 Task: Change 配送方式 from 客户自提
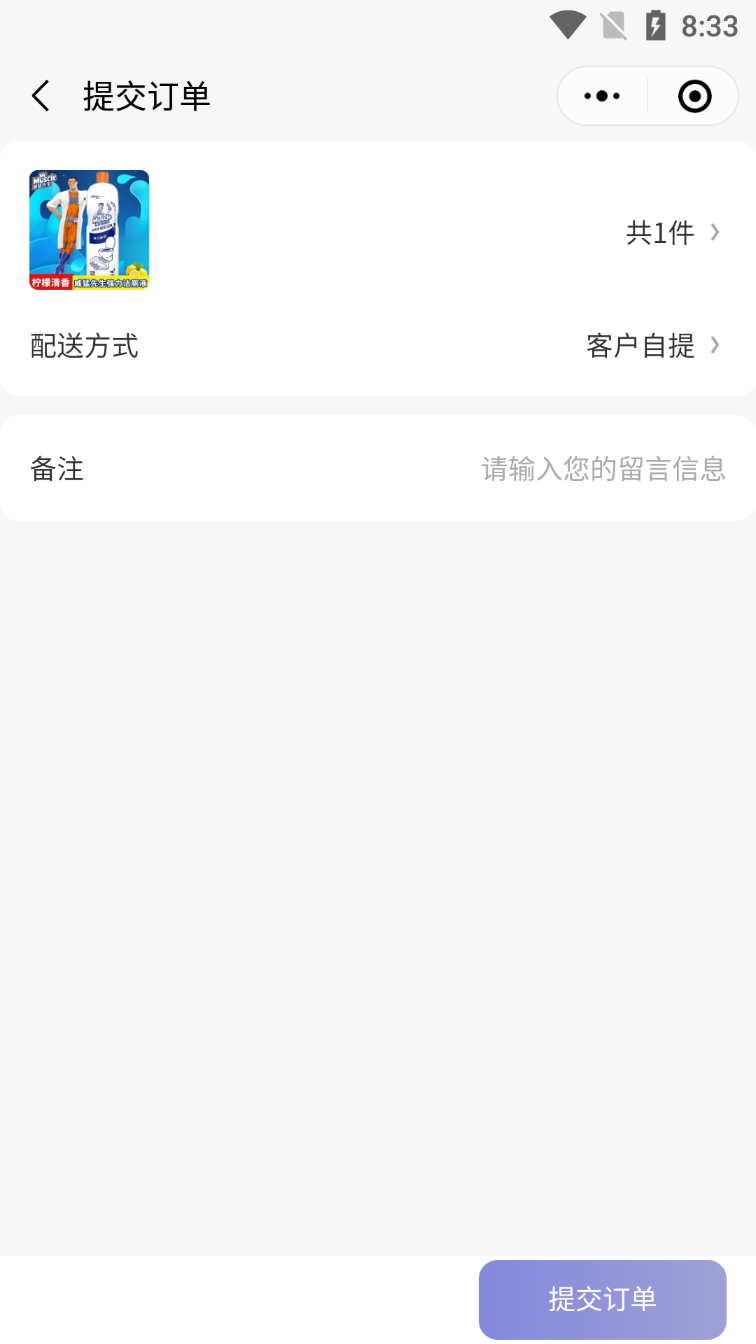tap(378, 346)
